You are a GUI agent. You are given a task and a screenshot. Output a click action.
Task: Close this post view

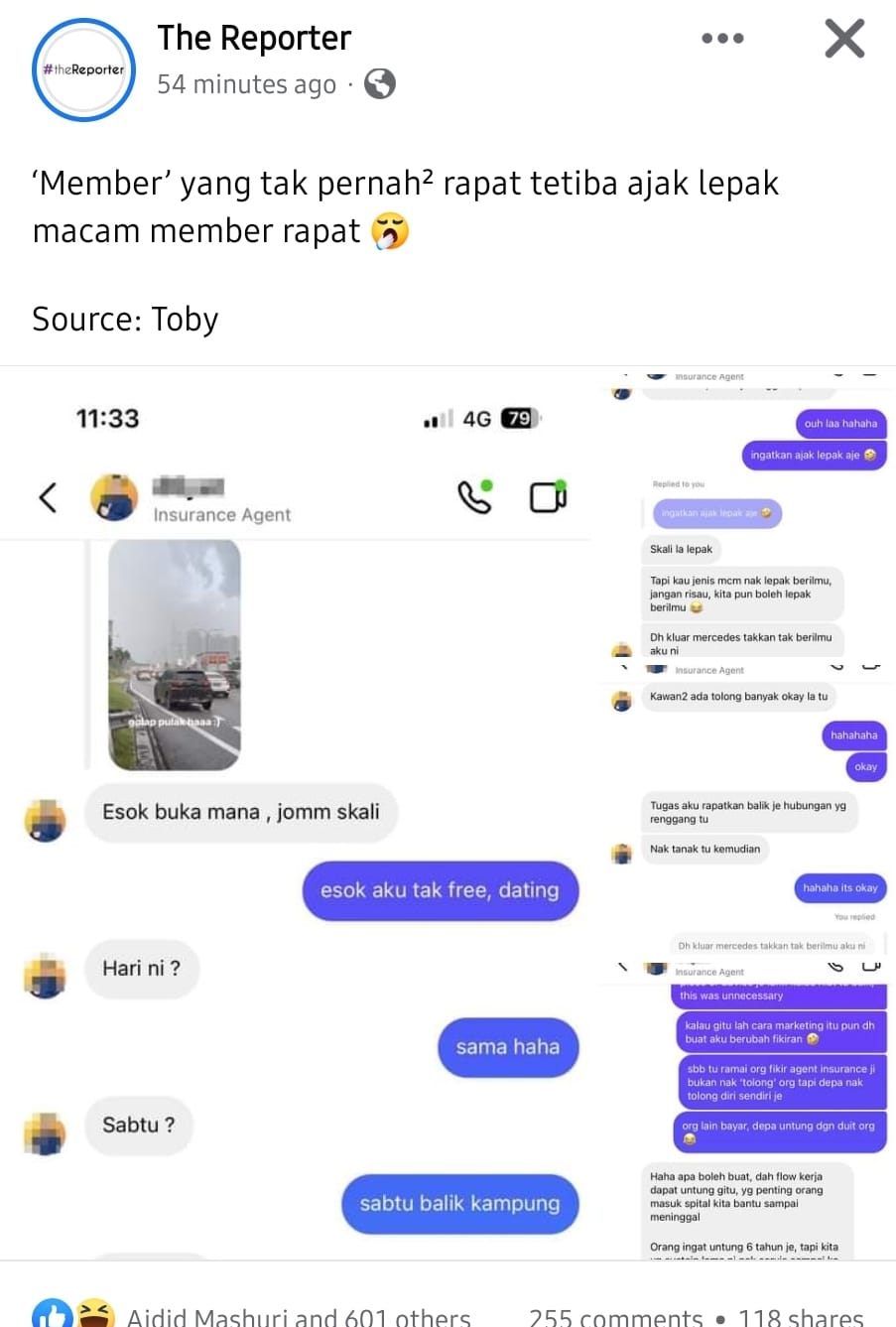[x=844, y=39]
